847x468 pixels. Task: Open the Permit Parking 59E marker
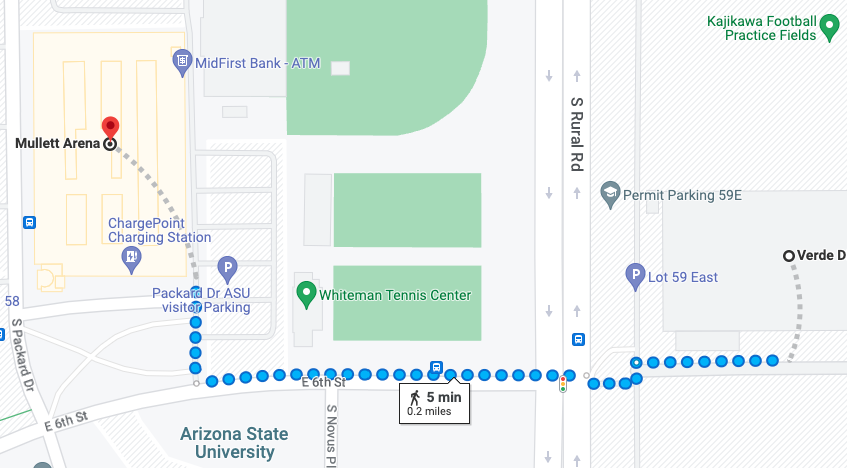[610, 195]
